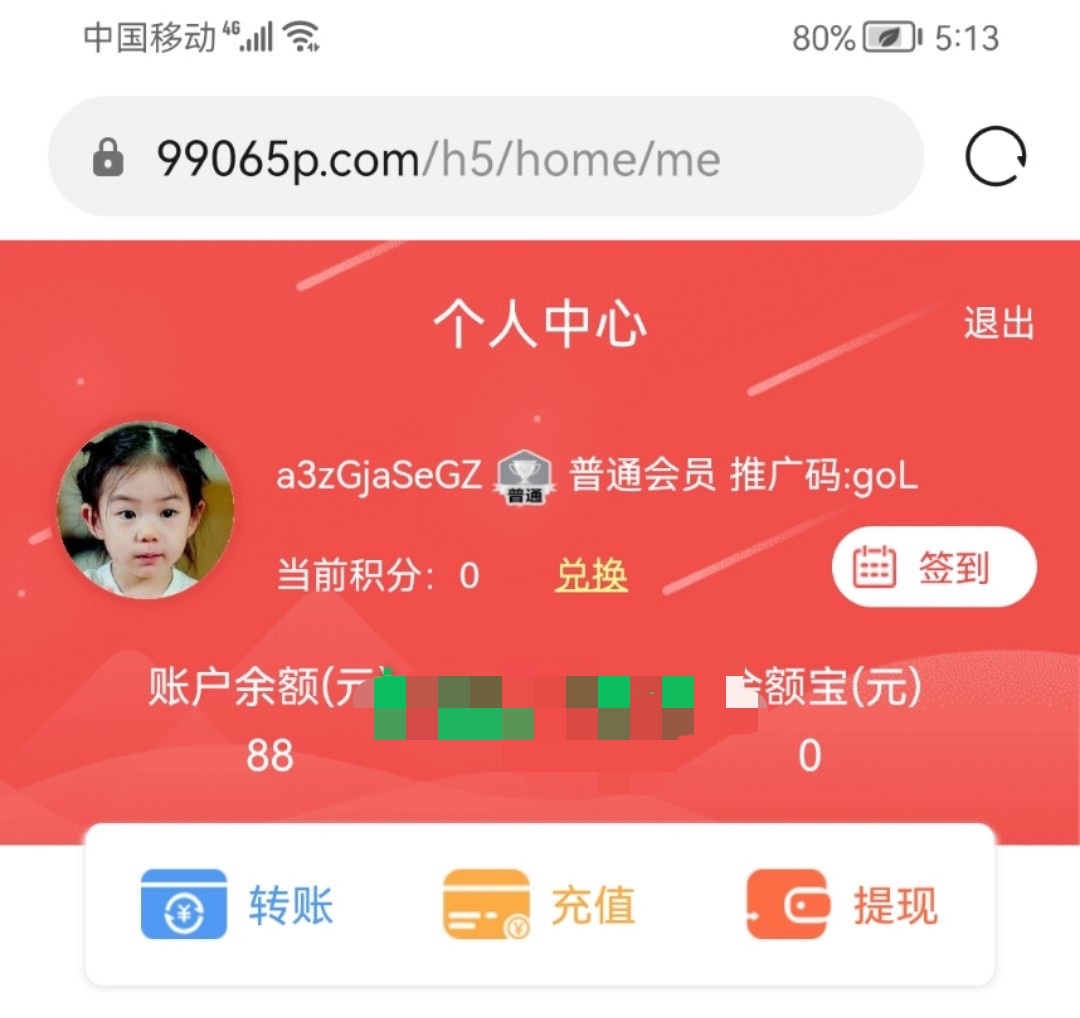Viewport: 1080px width, 1018px height.
Task: Tap the 99065p.com address bar
Action: click(485, 157)
